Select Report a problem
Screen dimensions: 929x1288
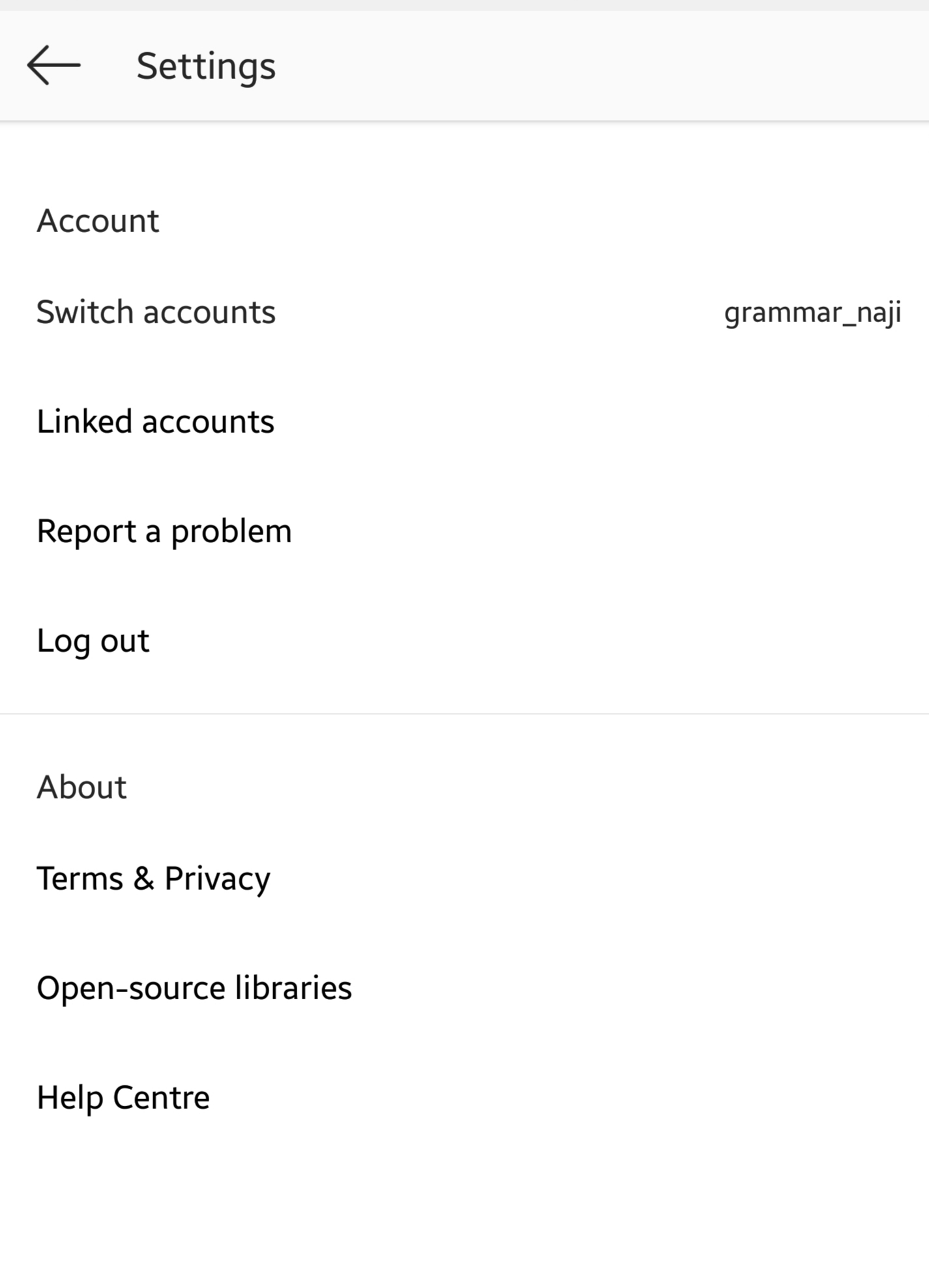pos(164,531)
